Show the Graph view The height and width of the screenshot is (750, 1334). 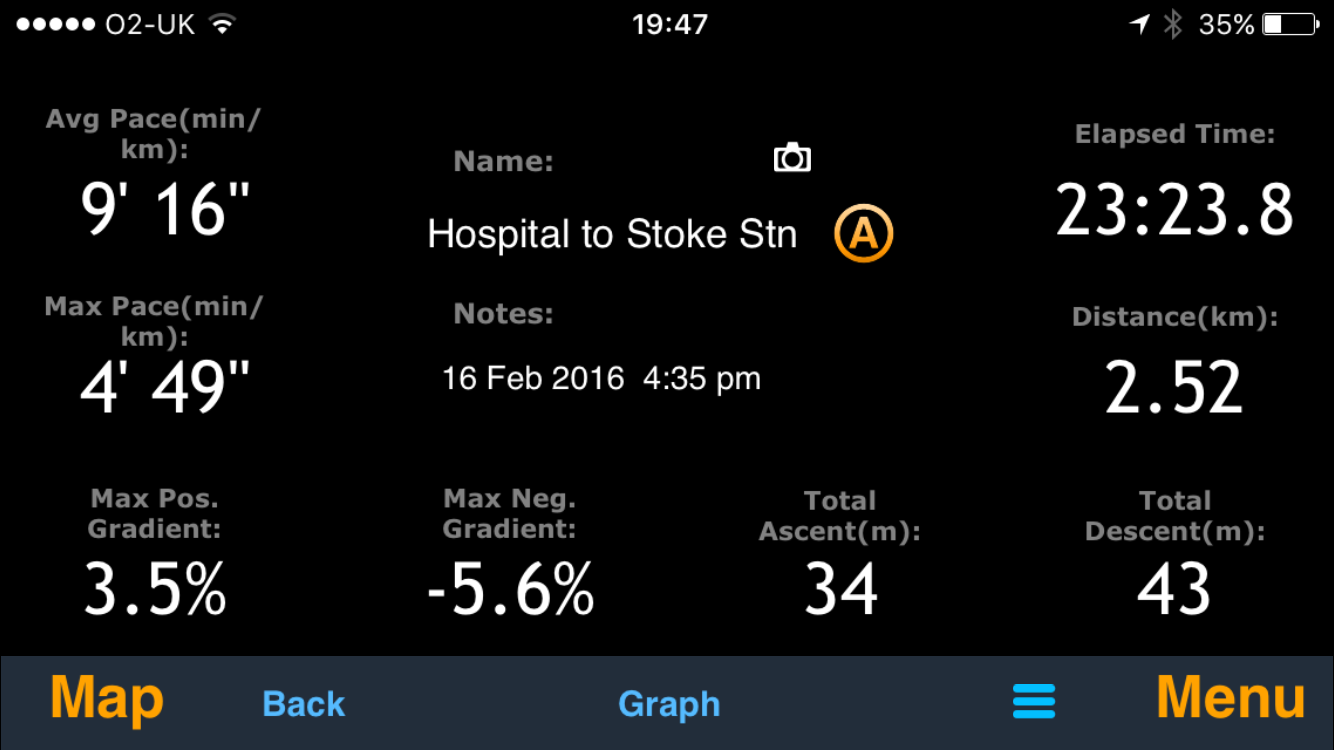669,704
